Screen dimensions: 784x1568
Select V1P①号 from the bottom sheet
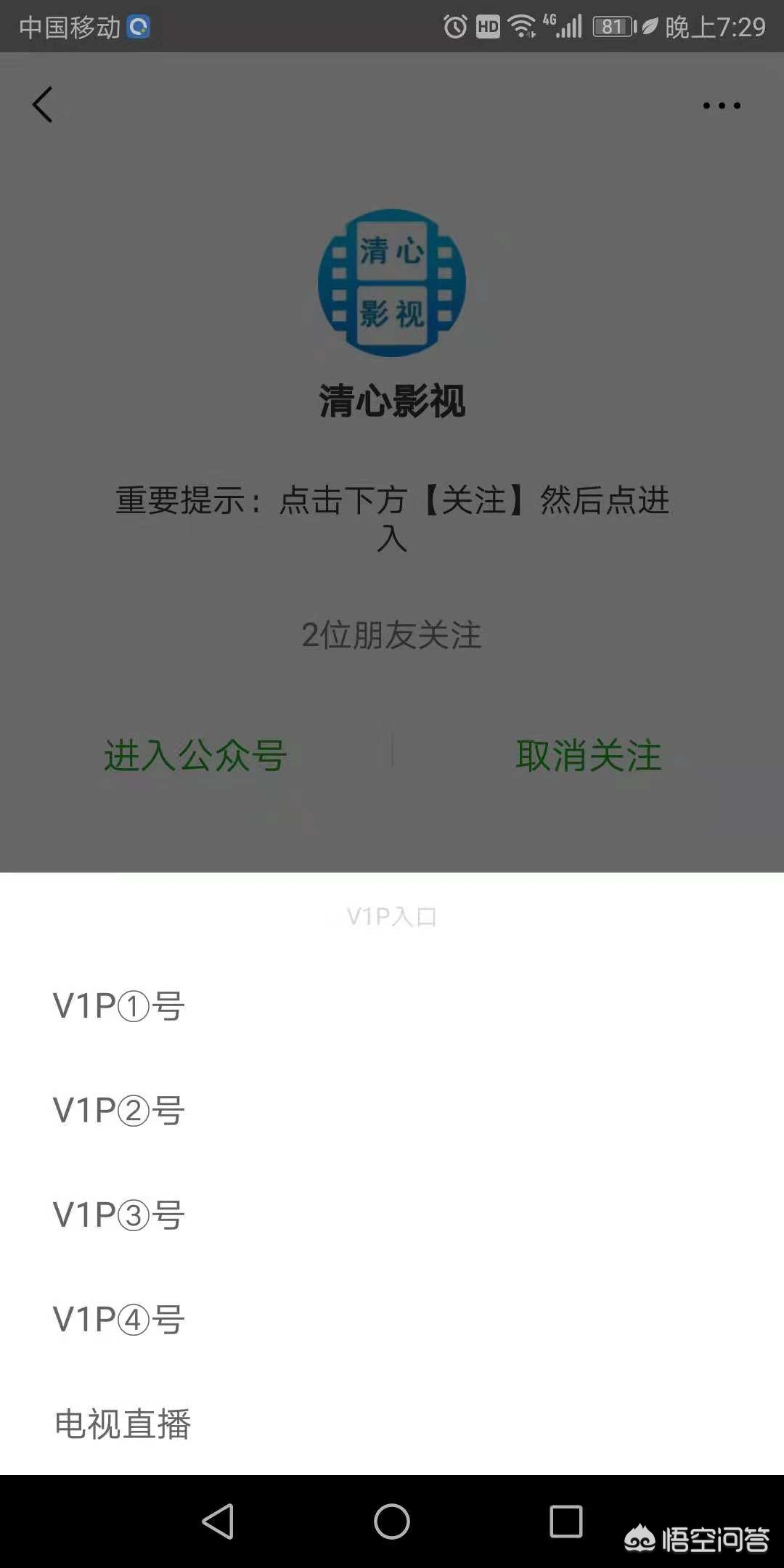[392, 1006]
